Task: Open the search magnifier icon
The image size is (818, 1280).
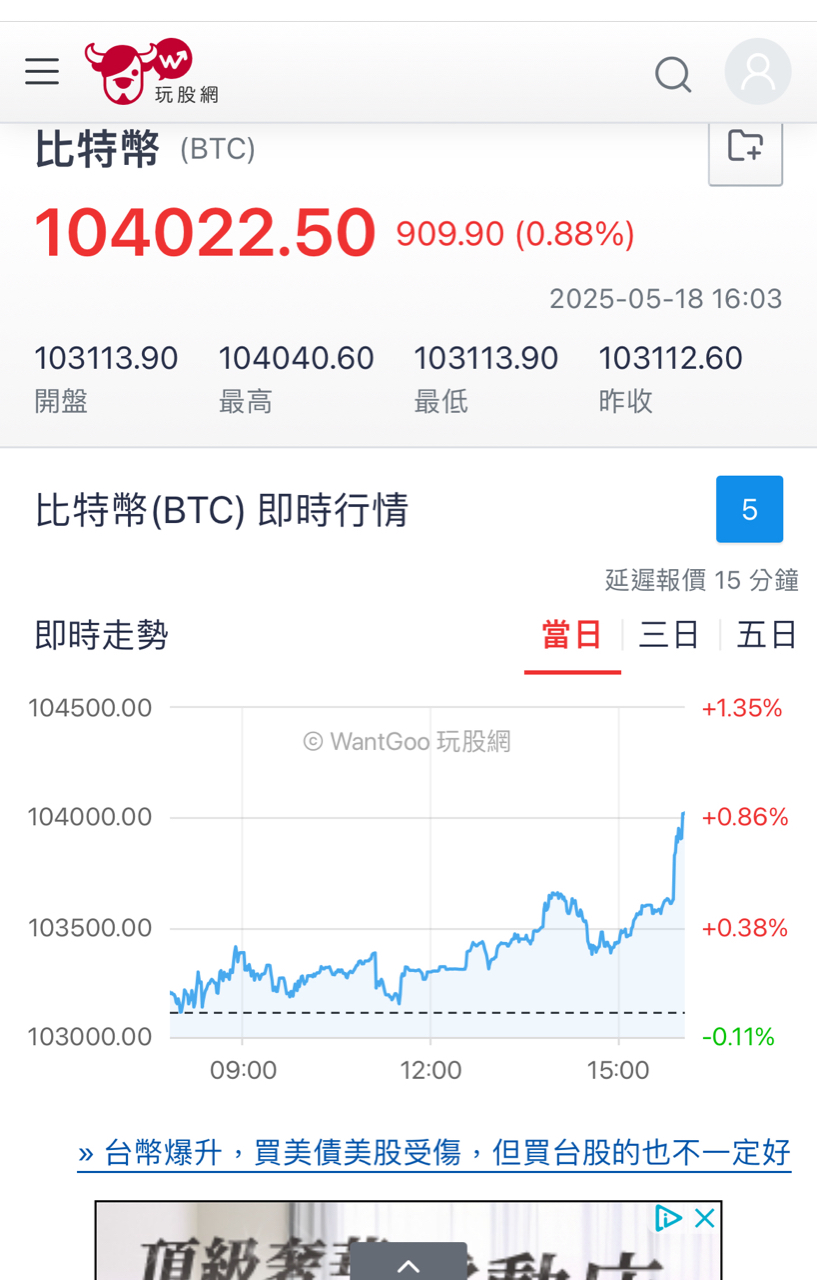Action: [673, 74]
